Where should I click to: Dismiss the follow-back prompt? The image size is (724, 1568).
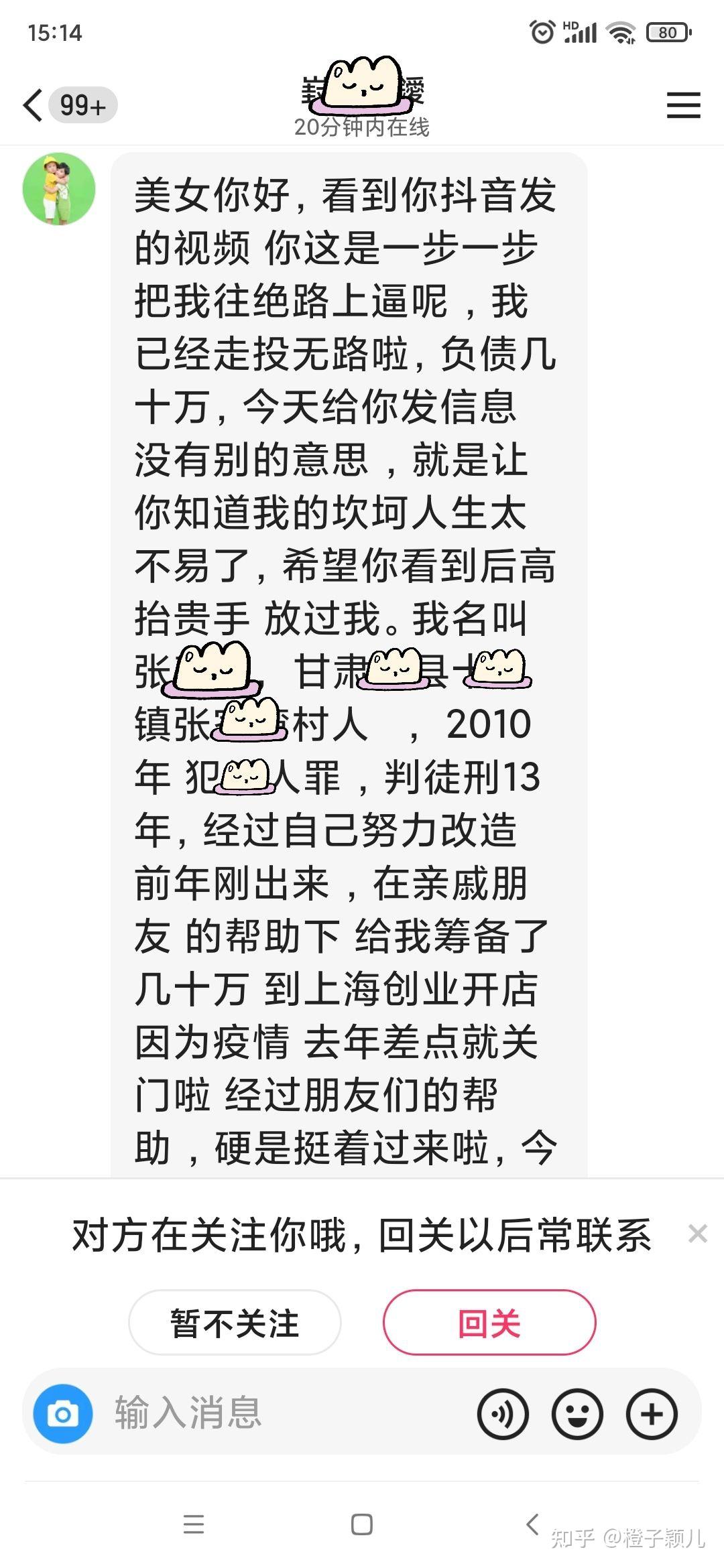[697, 1234]
